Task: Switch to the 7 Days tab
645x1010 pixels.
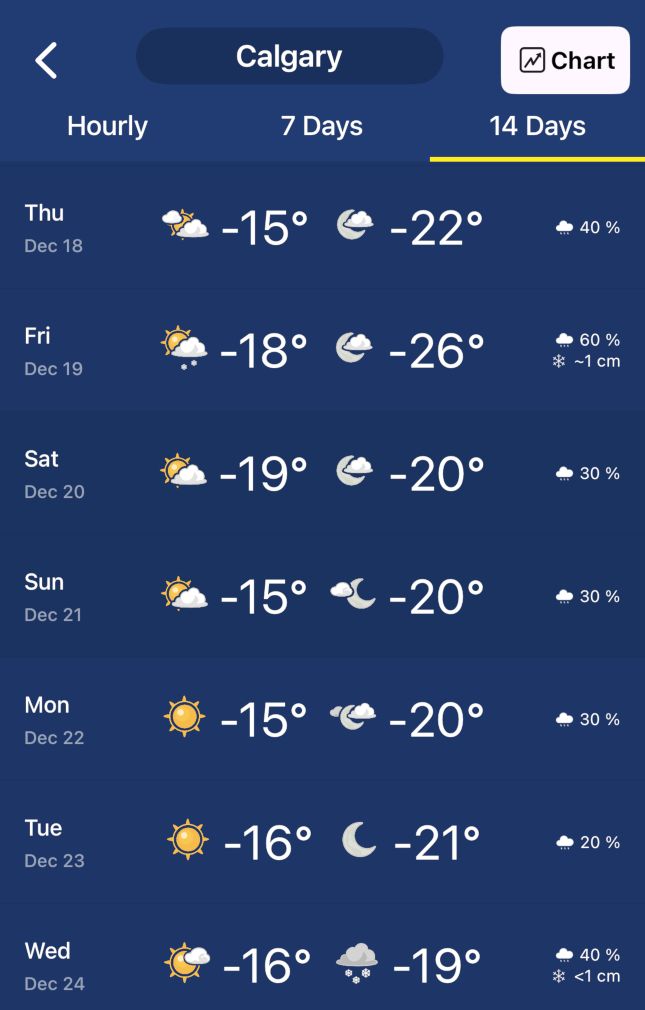Action: (321, 126)
